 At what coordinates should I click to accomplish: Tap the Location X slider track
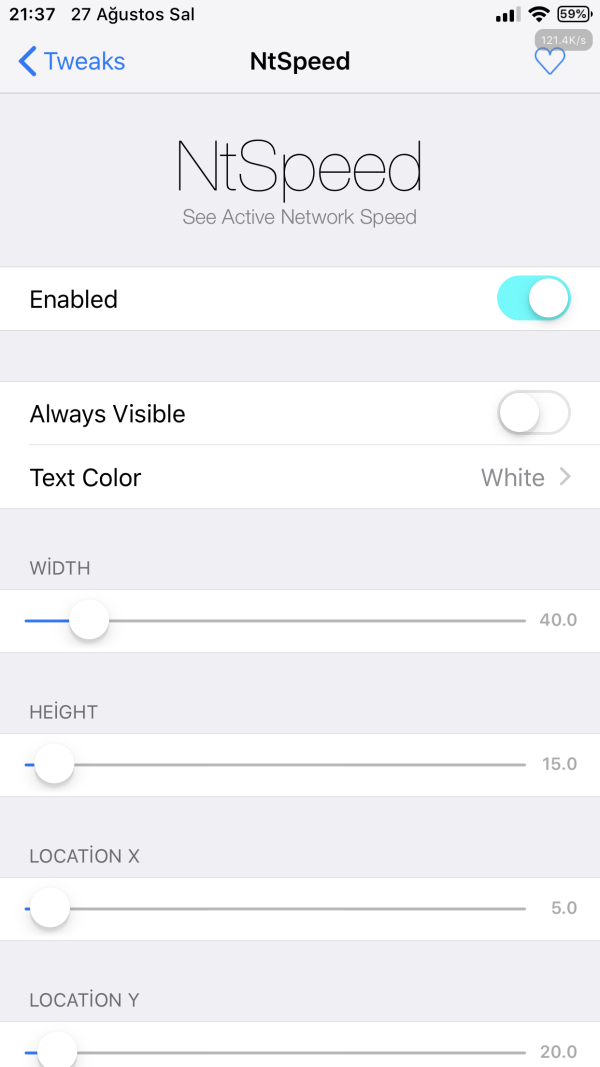pos(300,909)
